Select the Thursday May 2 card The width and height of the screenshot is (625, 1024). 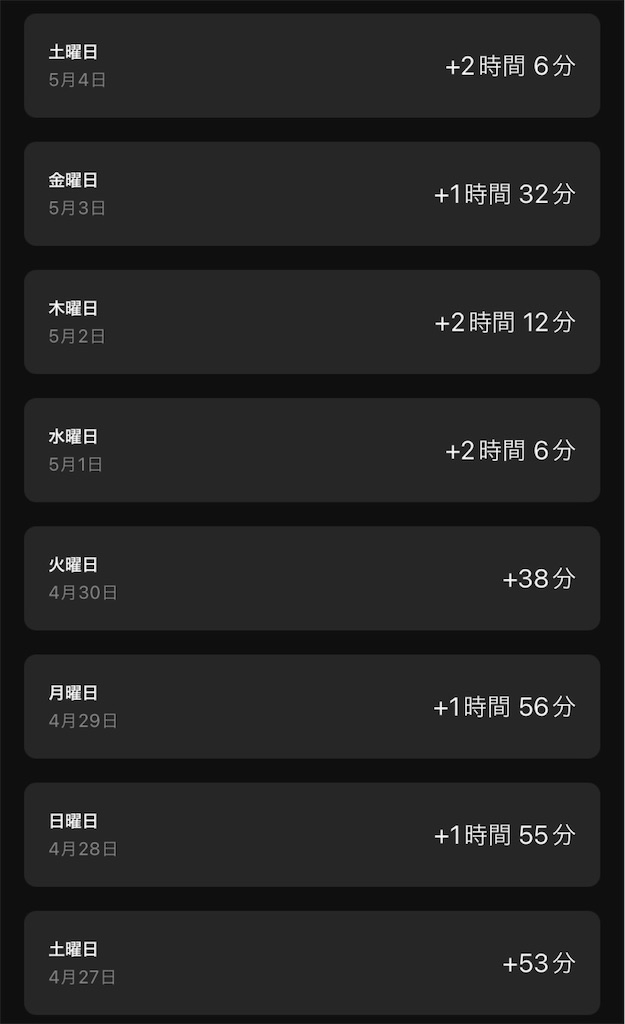312,322
